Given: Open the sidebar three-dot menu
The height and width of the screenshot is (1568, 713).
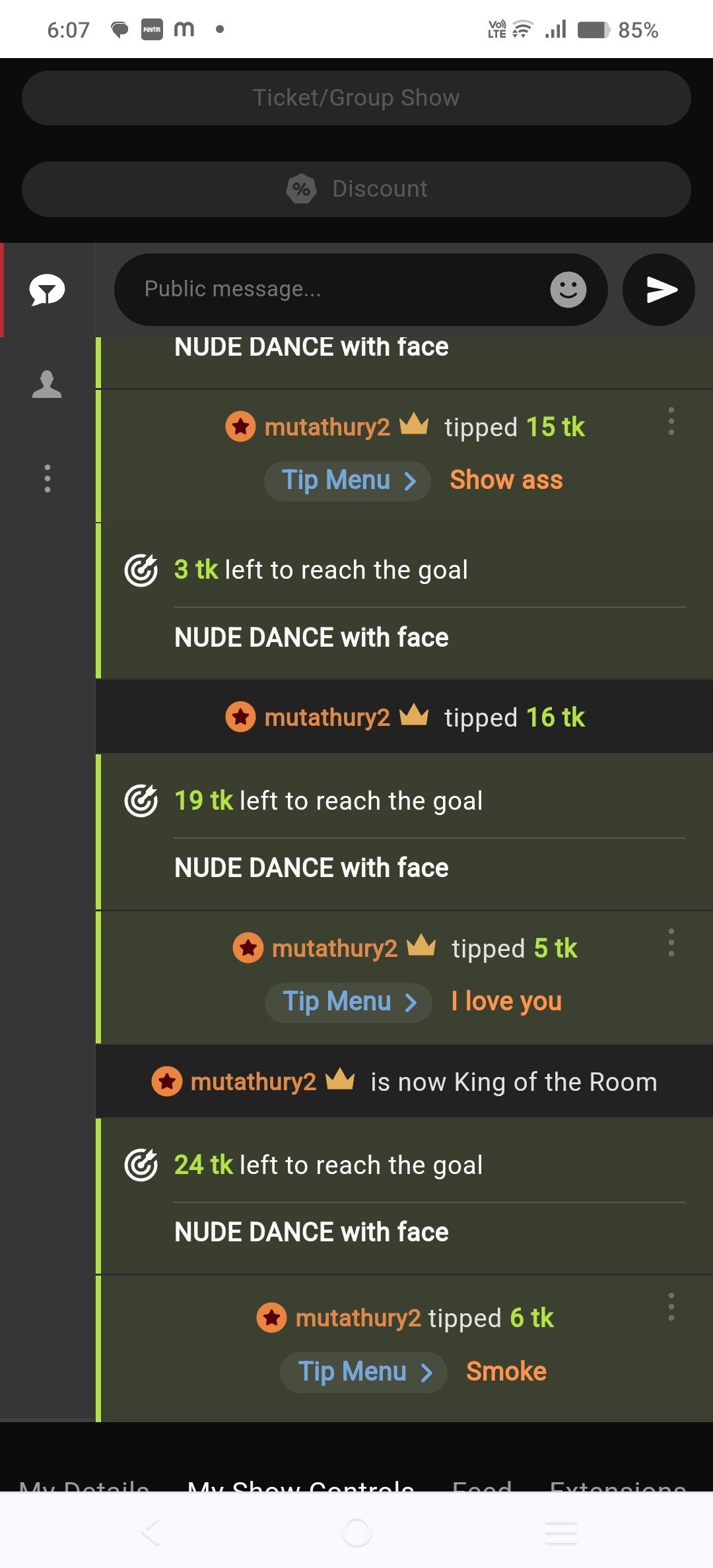Looking at the screenshot, I should [x=47, y=478].
